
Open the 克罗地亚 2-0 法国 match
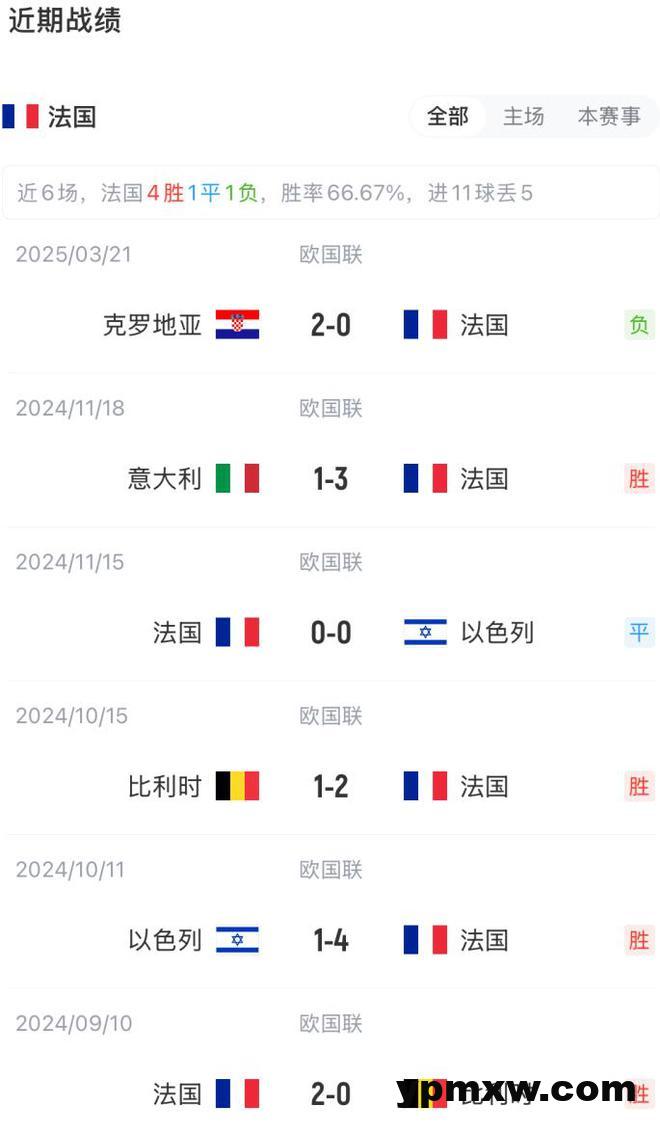click(330, 325)
